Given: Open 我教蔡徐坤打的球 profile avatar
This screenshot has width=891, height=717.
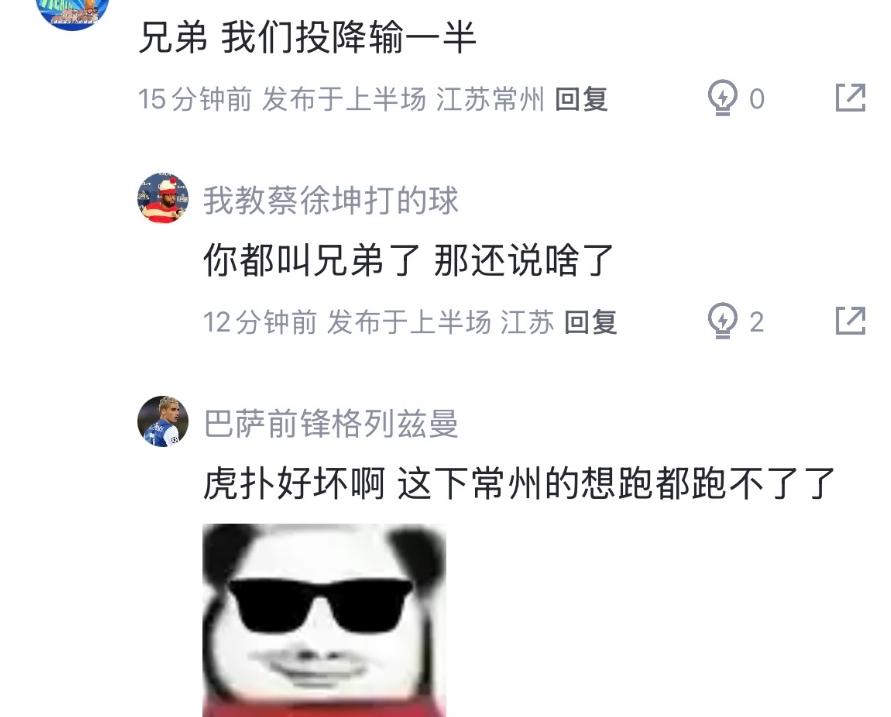Looking at the screenshot, I should click(x=163, y=198).
